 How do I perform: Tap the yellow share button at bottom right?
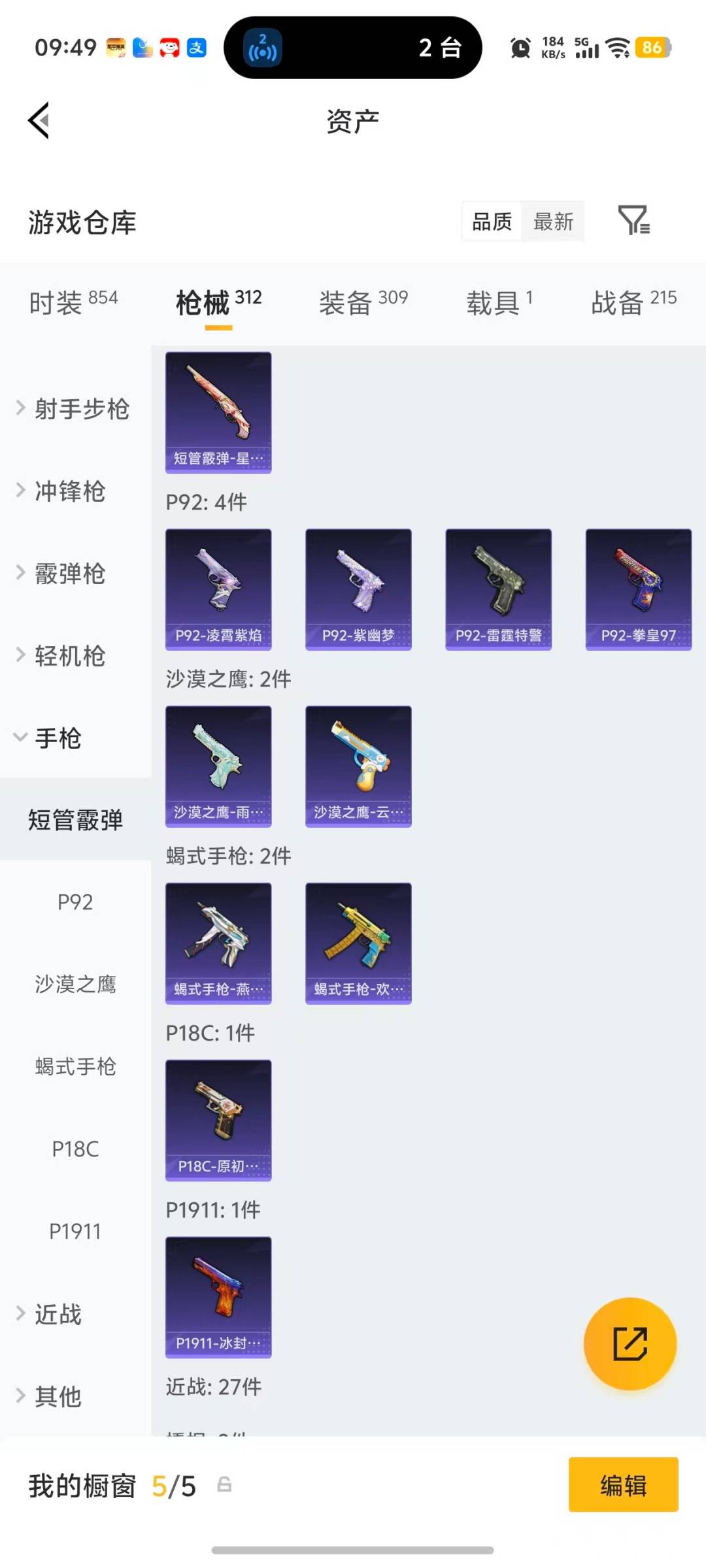[x=630, y=1344]
